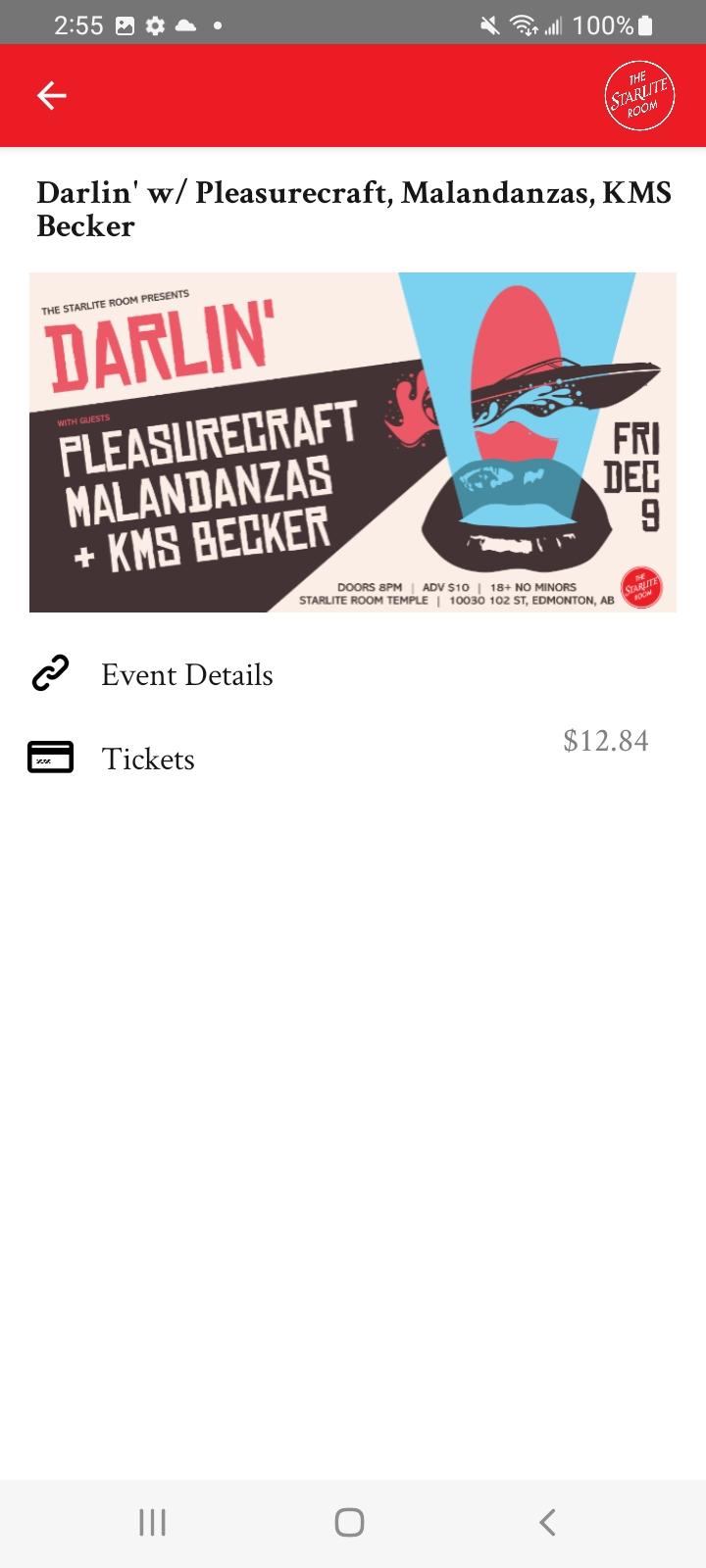Open the Event Details link
Viewport: 706px width, 1568px height.
[186, 675]
